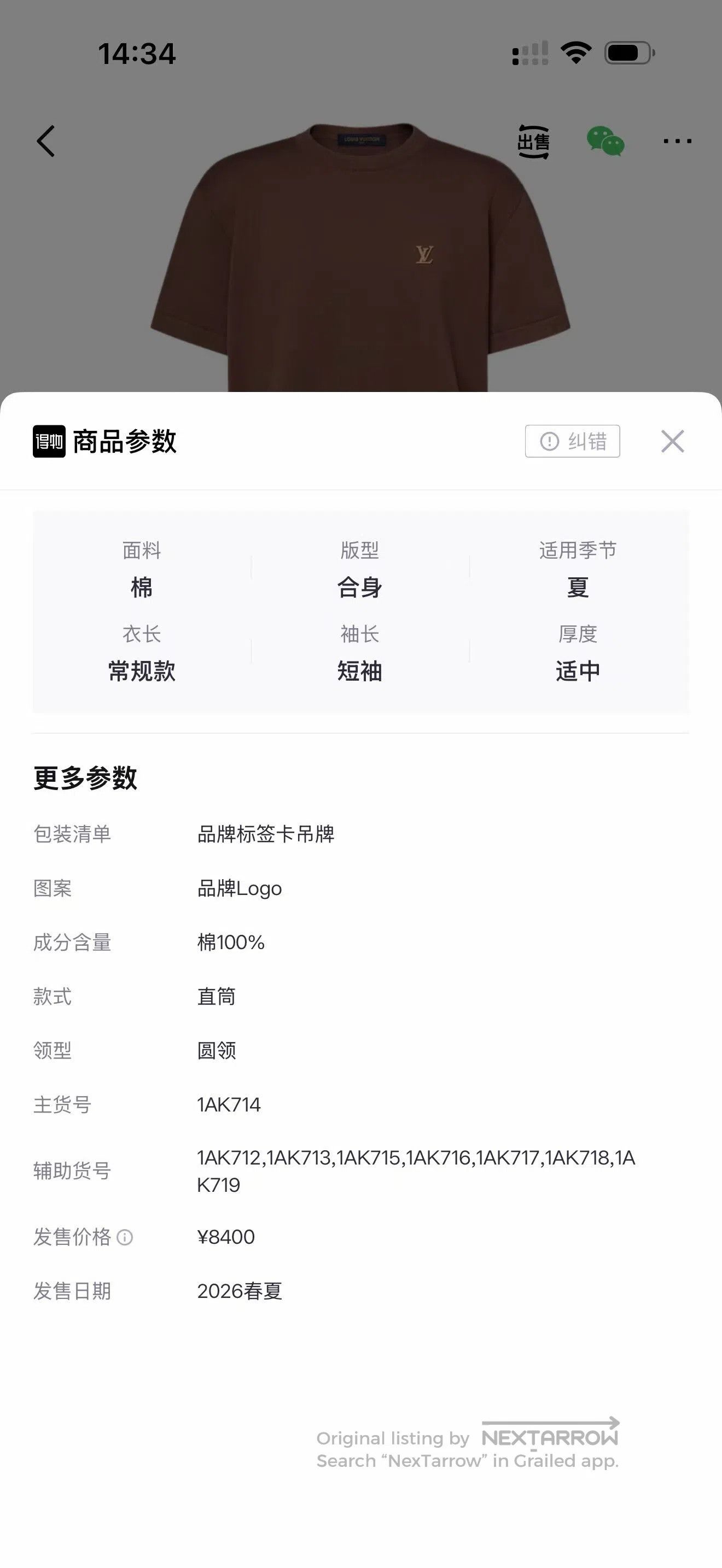Share via the WeChat icon
The height and width of the screenshot is (1568, 722).
click(605, 141)
